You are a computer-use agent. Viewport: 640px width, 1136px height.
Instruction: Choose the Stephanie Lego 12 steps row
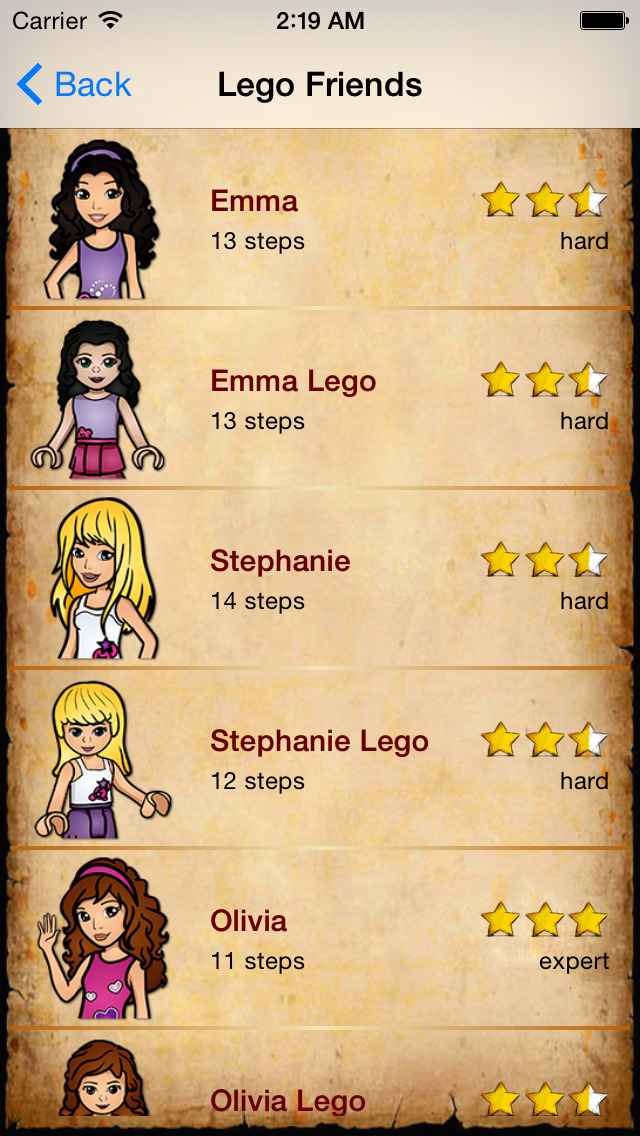click(320, 760)
